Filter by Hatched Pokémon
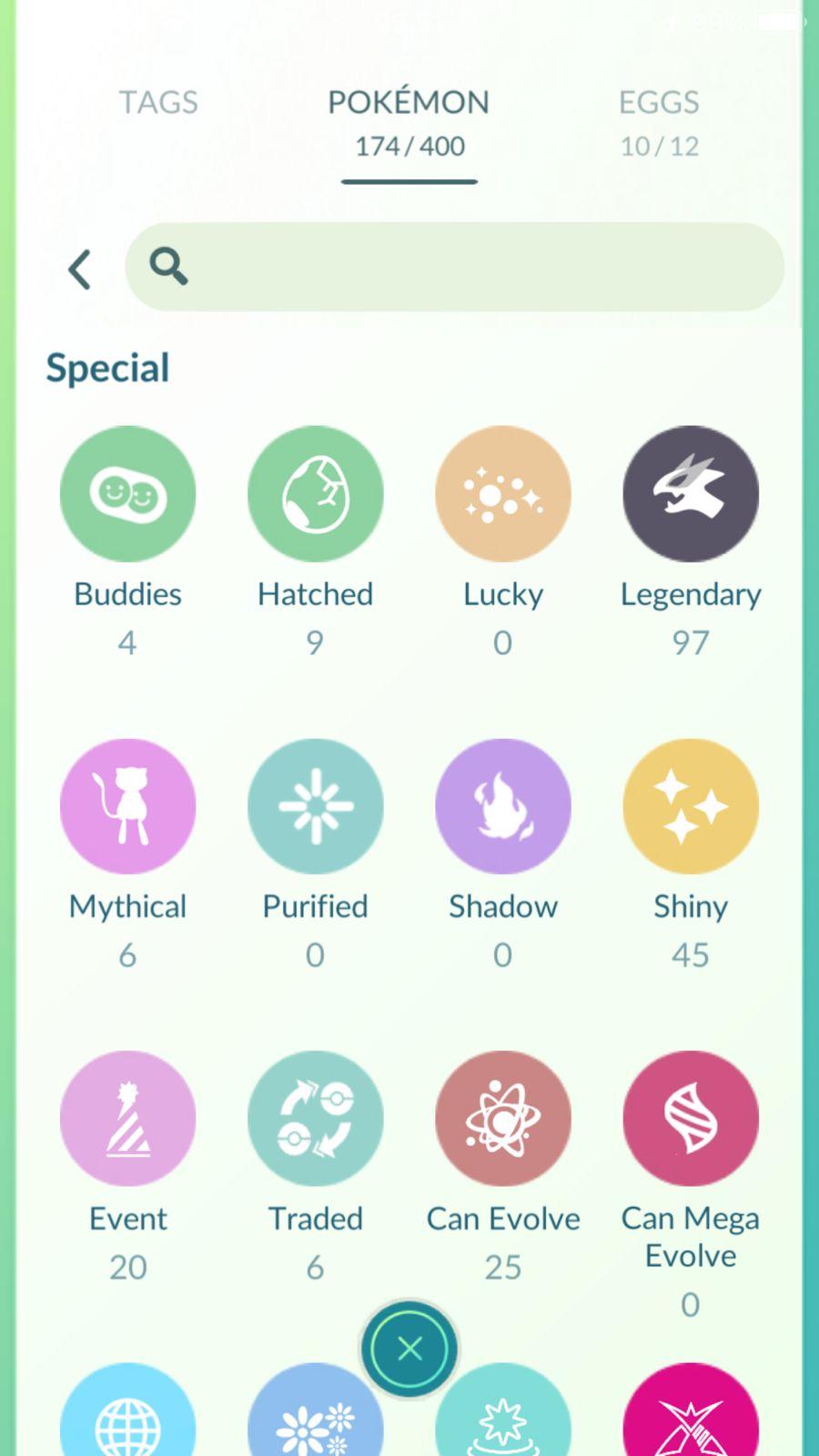Viewport: 819px width, 1456px height. pos(315,494)
